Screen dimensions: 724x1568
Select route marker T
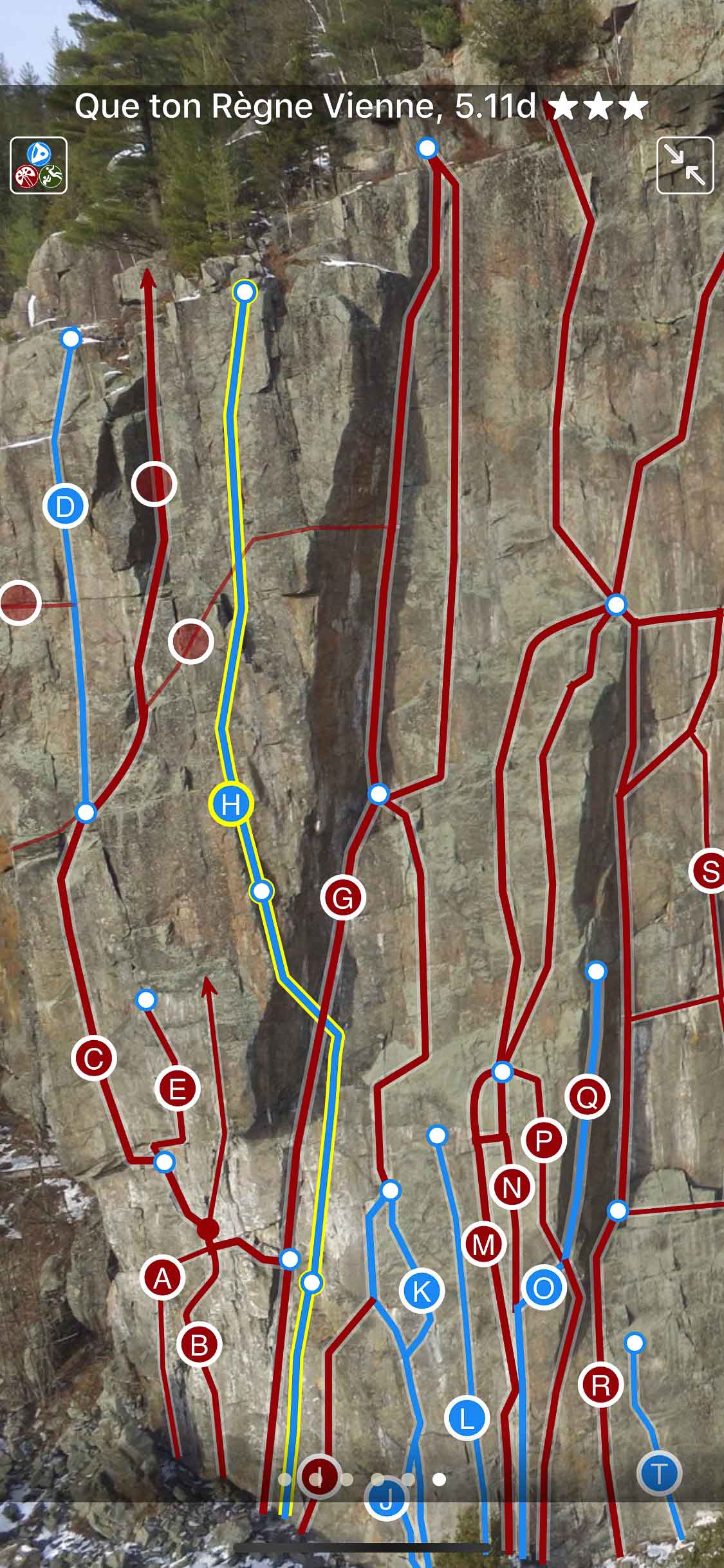(660, 1473)
